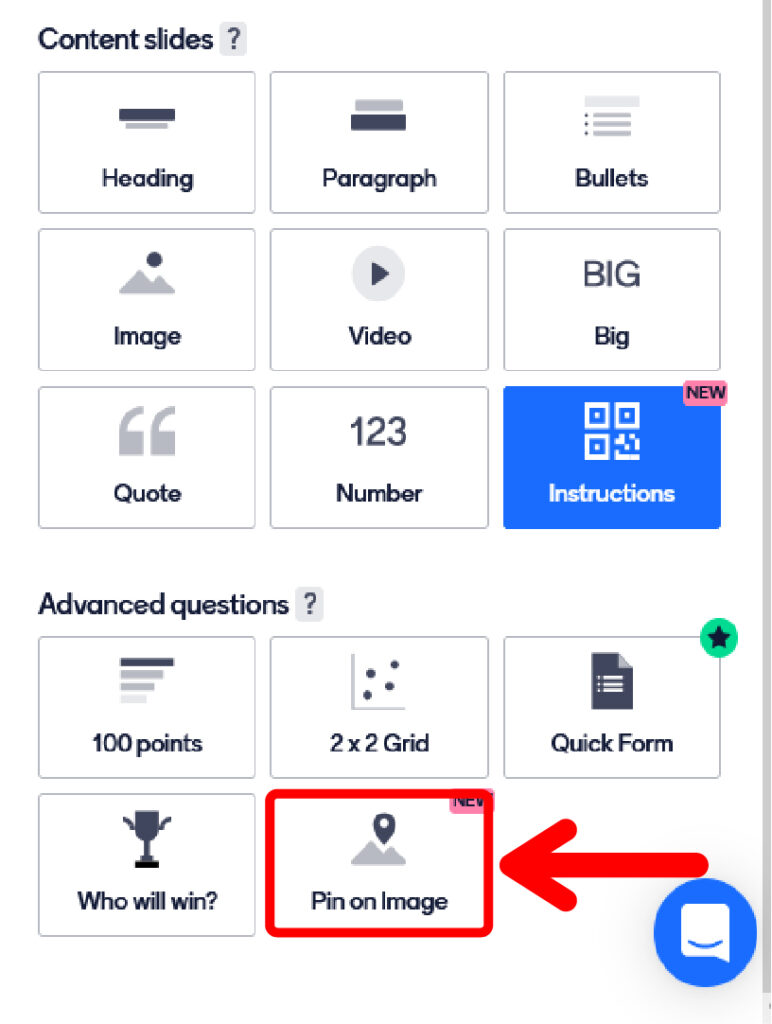
Task: Add a Video content slide
Action: 379,299
